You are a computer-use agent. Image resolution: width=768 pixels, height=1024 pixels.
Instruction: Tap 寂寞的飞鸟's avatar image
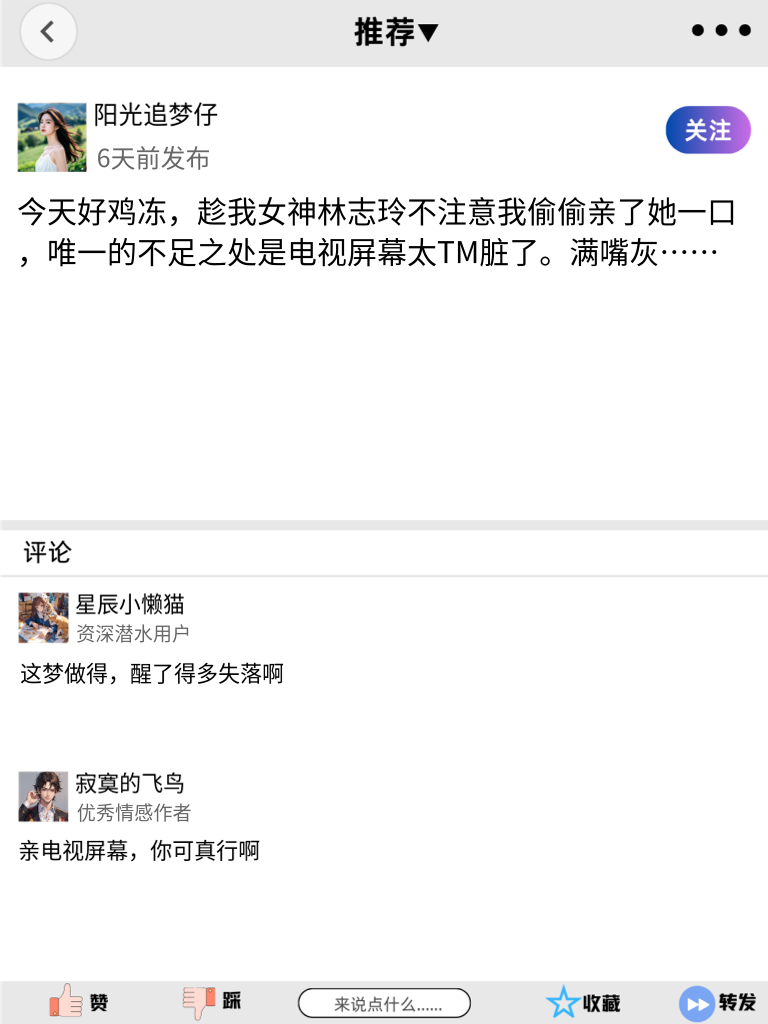point(43,796)
